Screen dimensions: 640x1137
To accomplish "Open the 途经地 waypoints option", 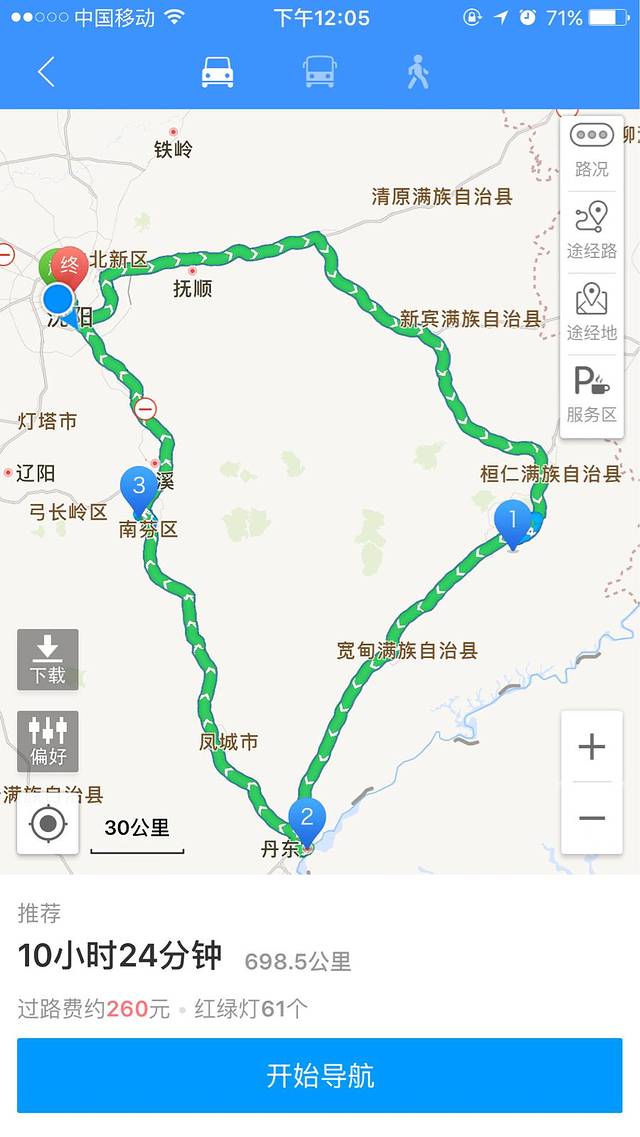I will click(592, 313).
